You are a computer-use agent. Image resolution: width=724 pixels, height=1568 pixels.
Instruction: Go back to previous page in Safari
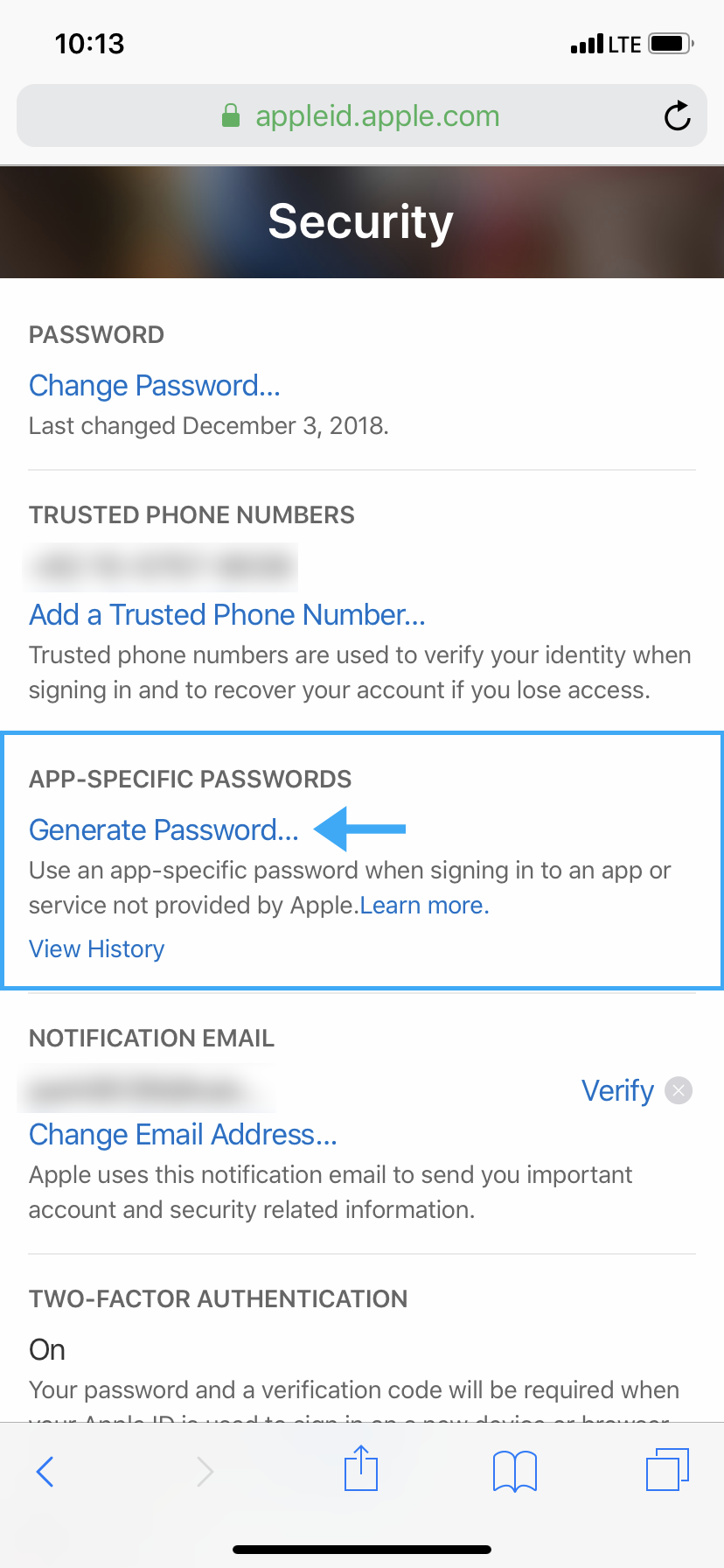pos(45,1472)
